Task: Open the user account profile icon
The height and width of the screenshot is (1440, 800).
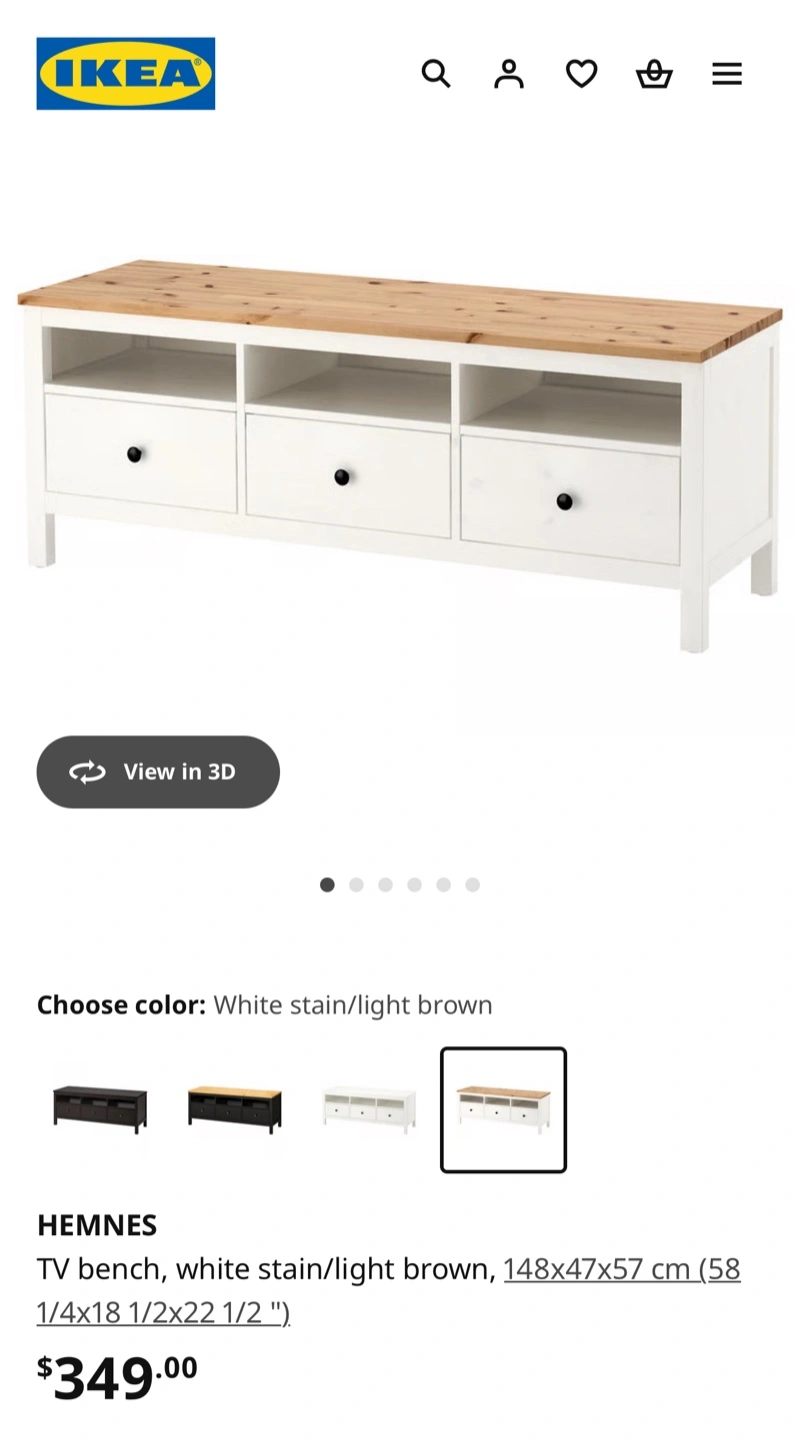Action: [x=509, y=73]
